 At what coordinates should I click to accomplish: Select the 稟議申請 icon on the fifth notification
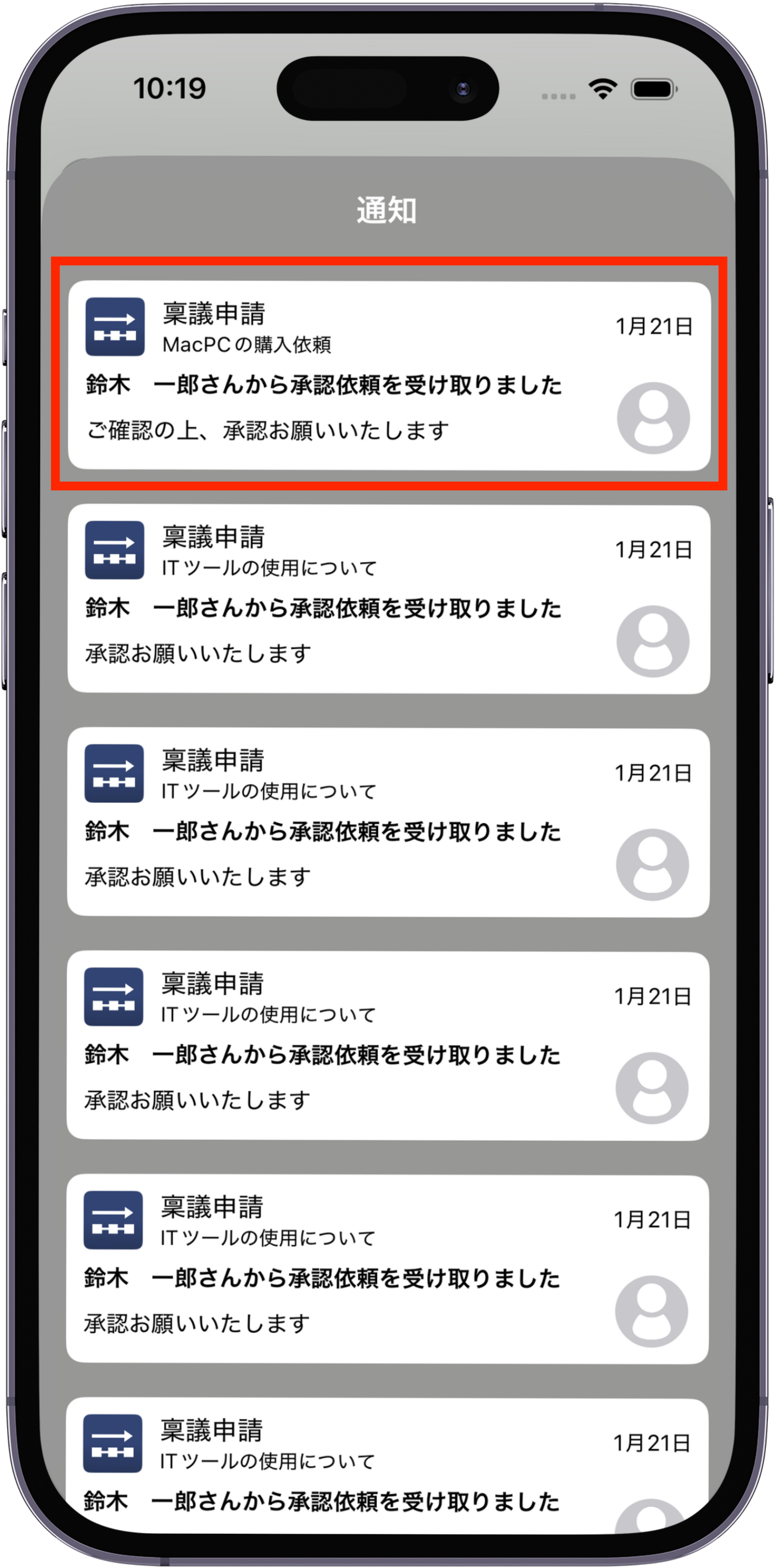pos(113,1219)
